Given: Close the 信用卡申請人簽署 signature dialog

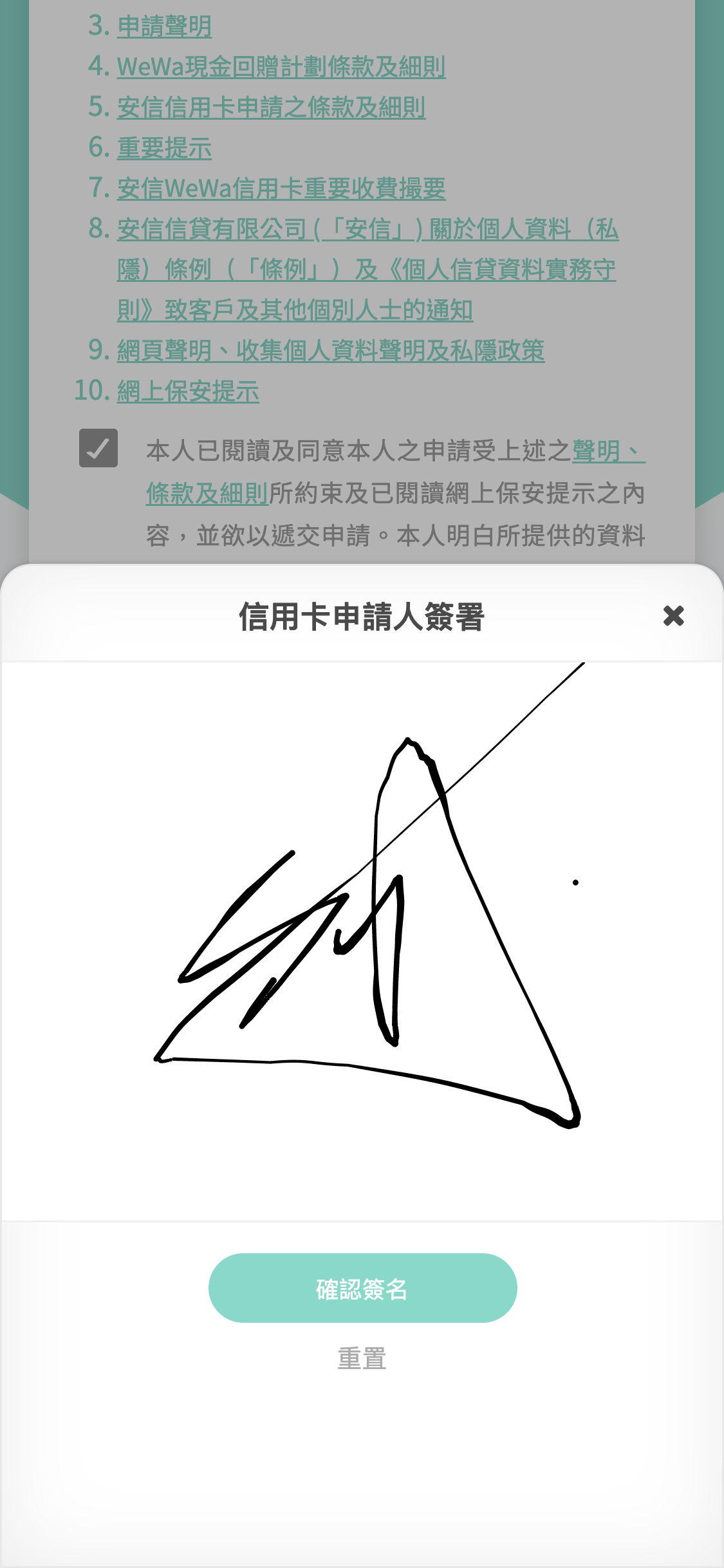Looking at the screenshot, I should 673,616.
